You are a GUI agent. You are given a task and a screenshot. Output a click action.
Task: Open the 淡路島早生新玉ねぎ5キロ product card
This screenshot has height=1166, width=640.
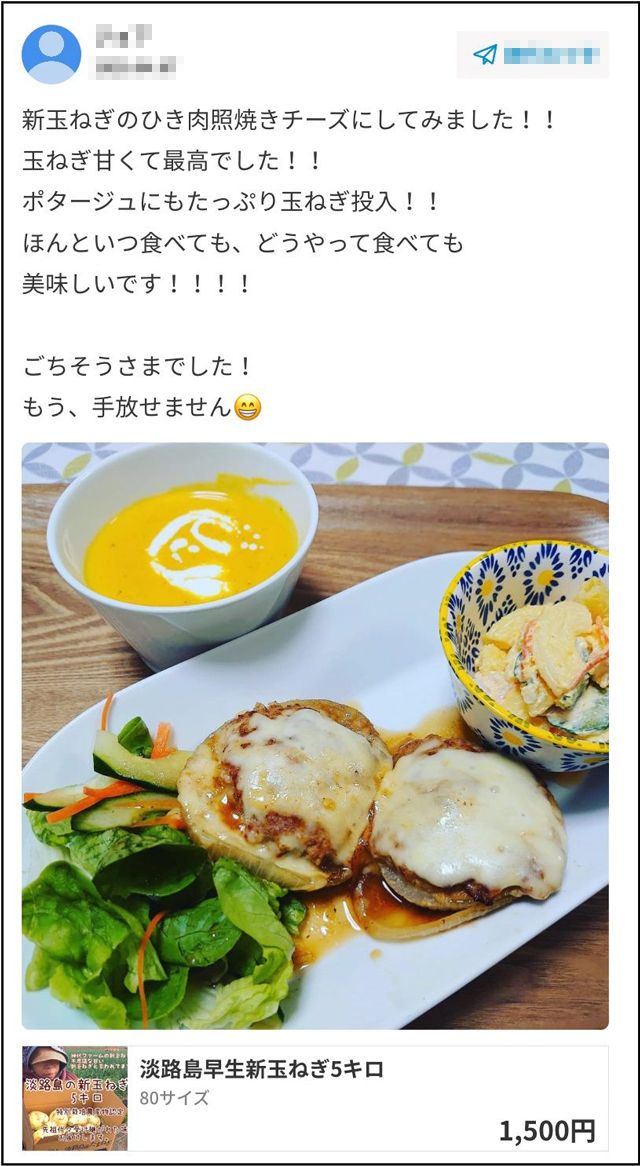point(315,1097)
